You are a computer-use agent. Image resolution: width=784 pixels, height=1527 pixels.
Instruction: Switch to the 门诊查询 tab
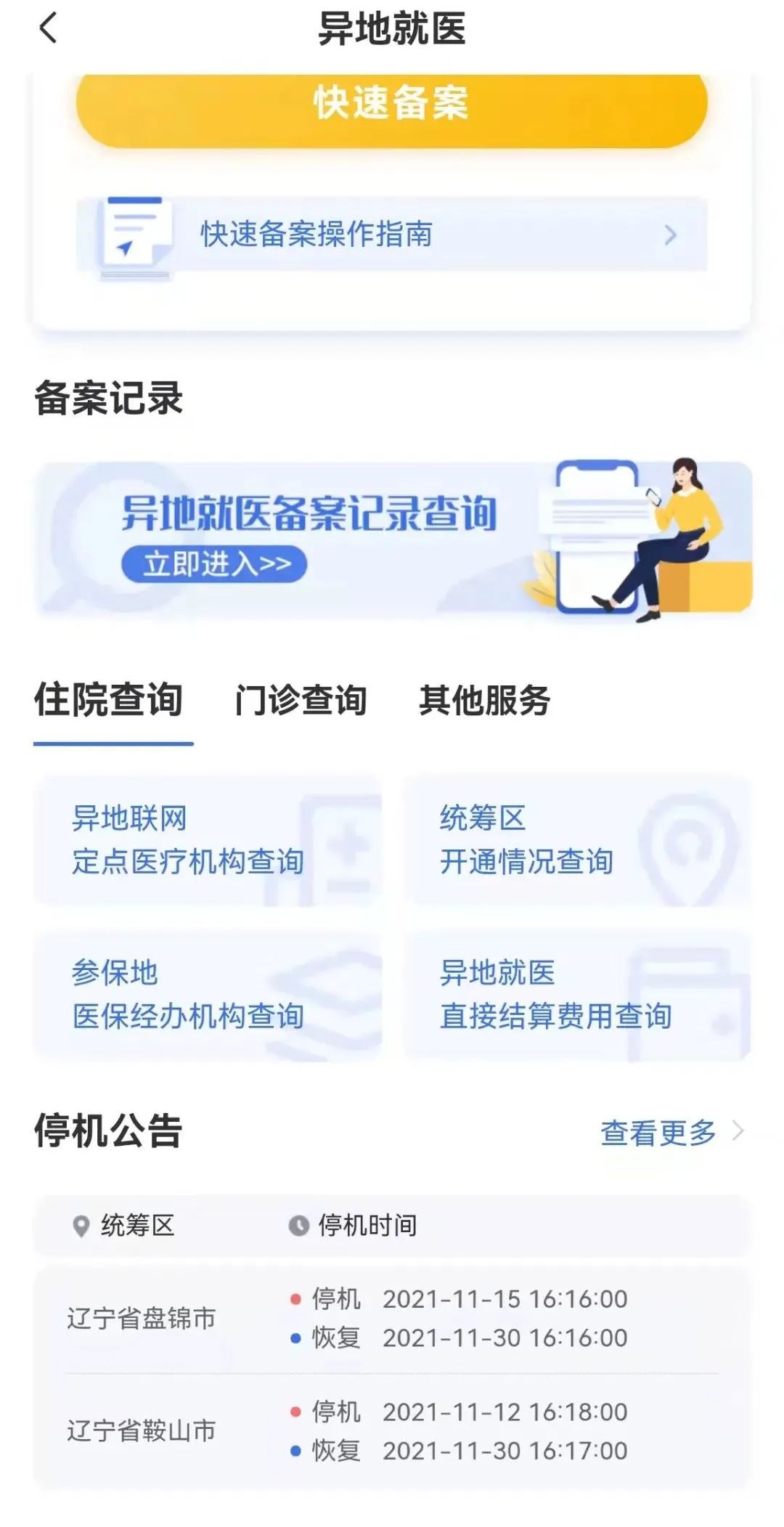pyautogui.click(x=301, y=701)
